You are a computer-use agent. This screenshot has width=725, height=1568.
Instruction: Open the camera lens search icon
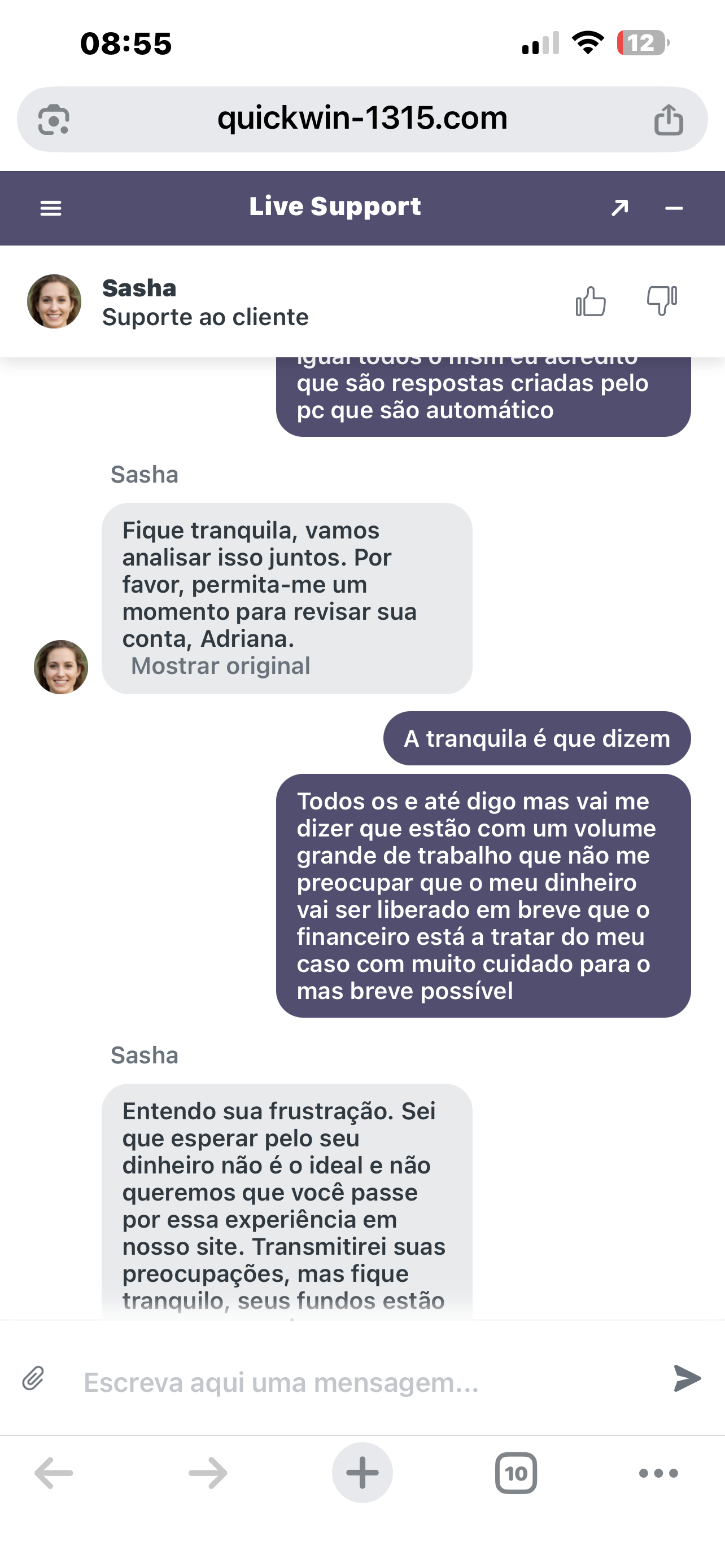(x=54, y=119)
